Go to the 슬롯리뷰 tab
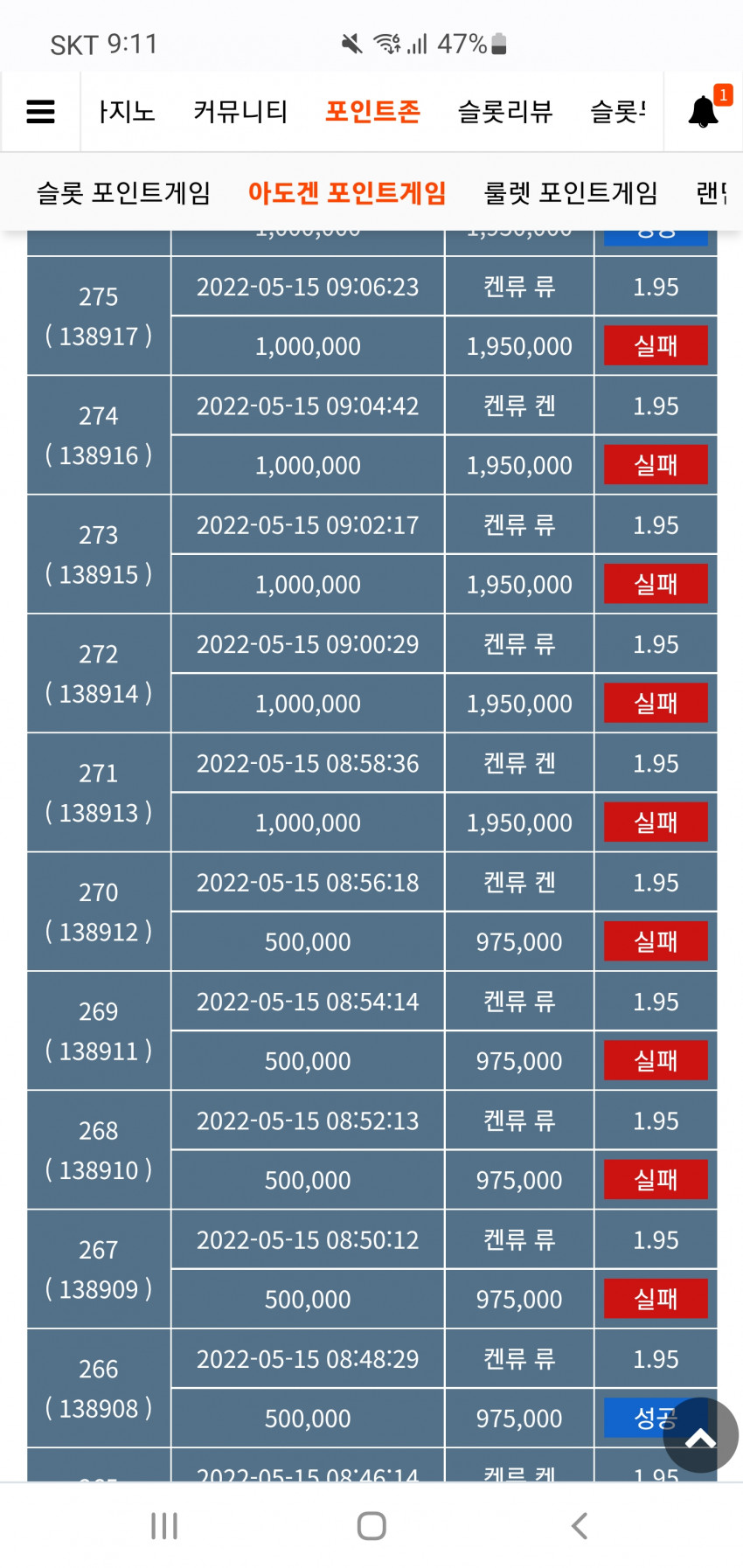Viewport: 743px width, 1568px height. (x=505, y=112)
